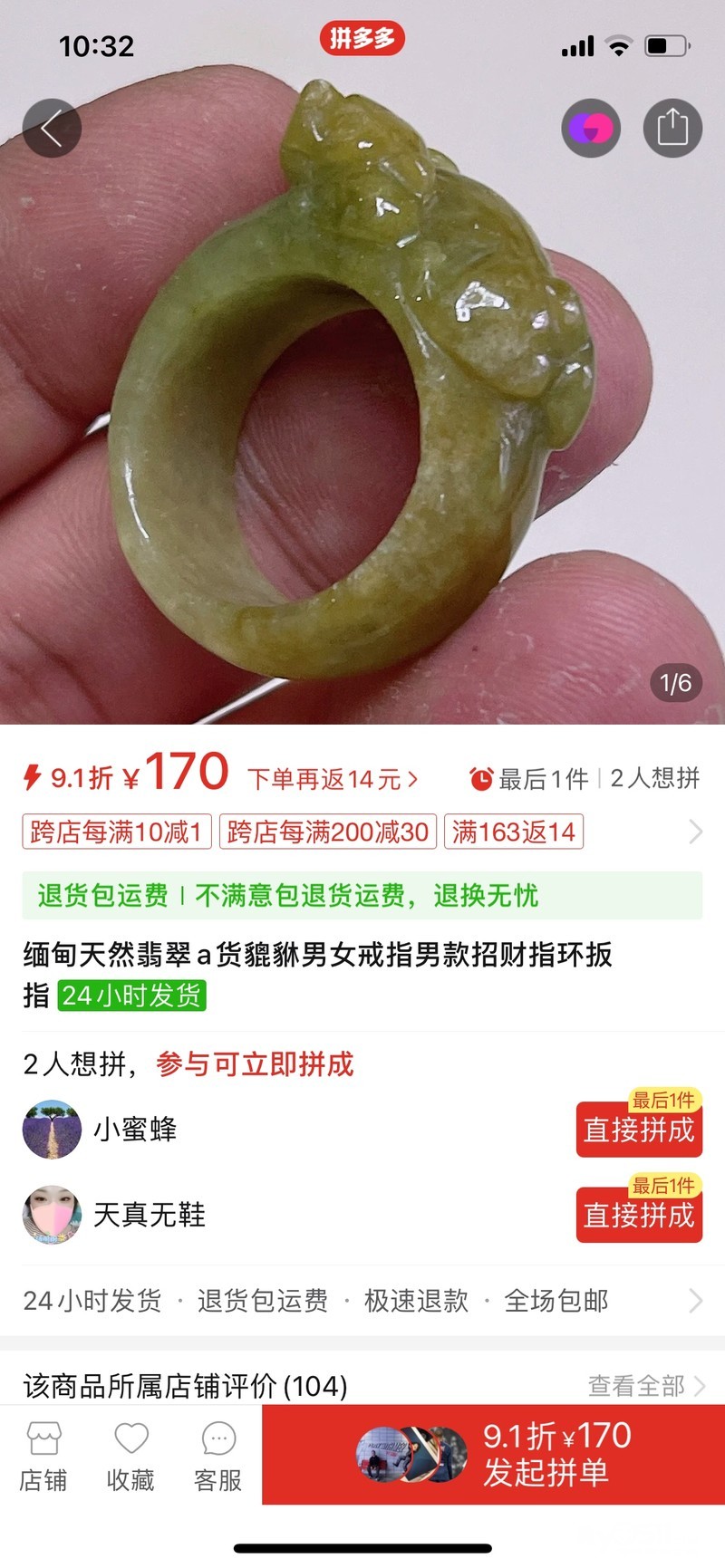The width and height of the screenshot is (725, 1568).
Task: Expand the coupon list chevron
Action: coord(695,832)
